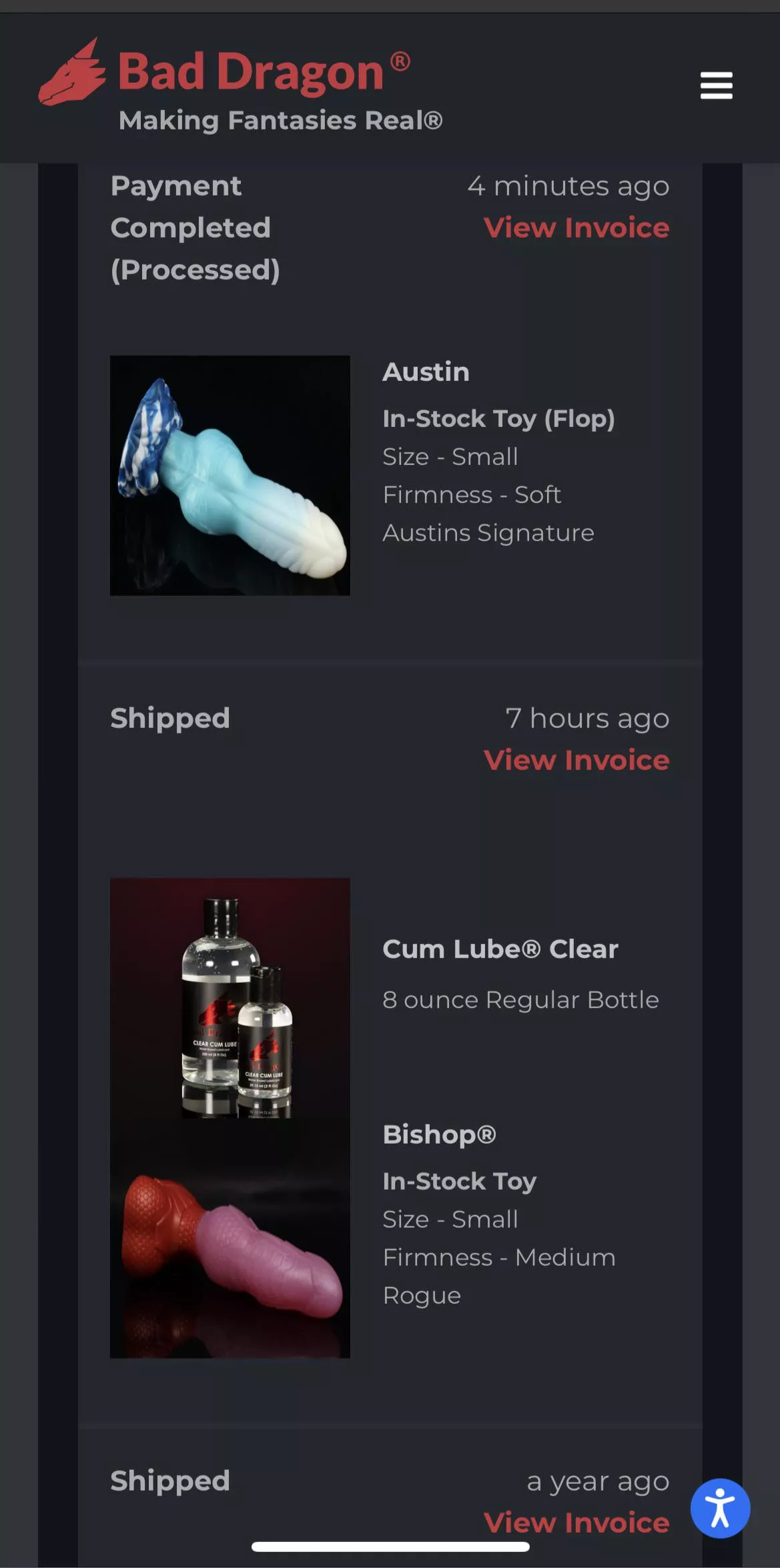Click the 4 minutes ago timestamp

pos(570,185)
